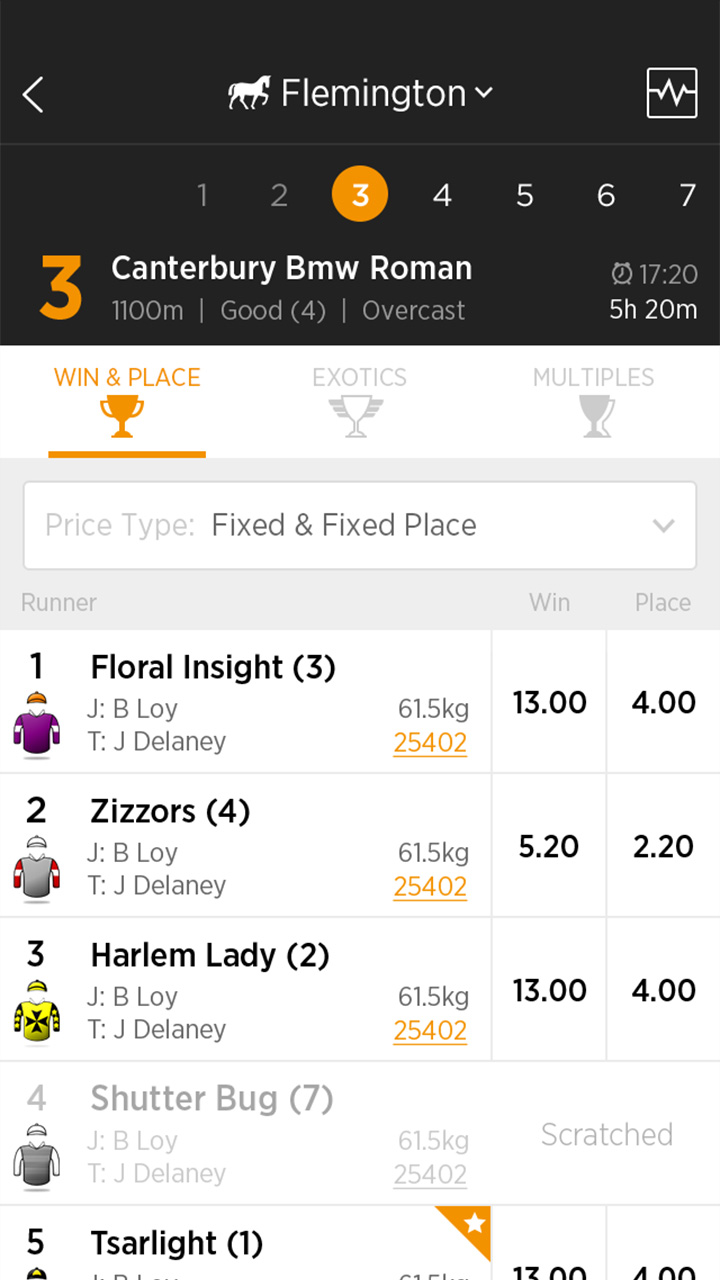Switch to race number 5

click(524, 195)
